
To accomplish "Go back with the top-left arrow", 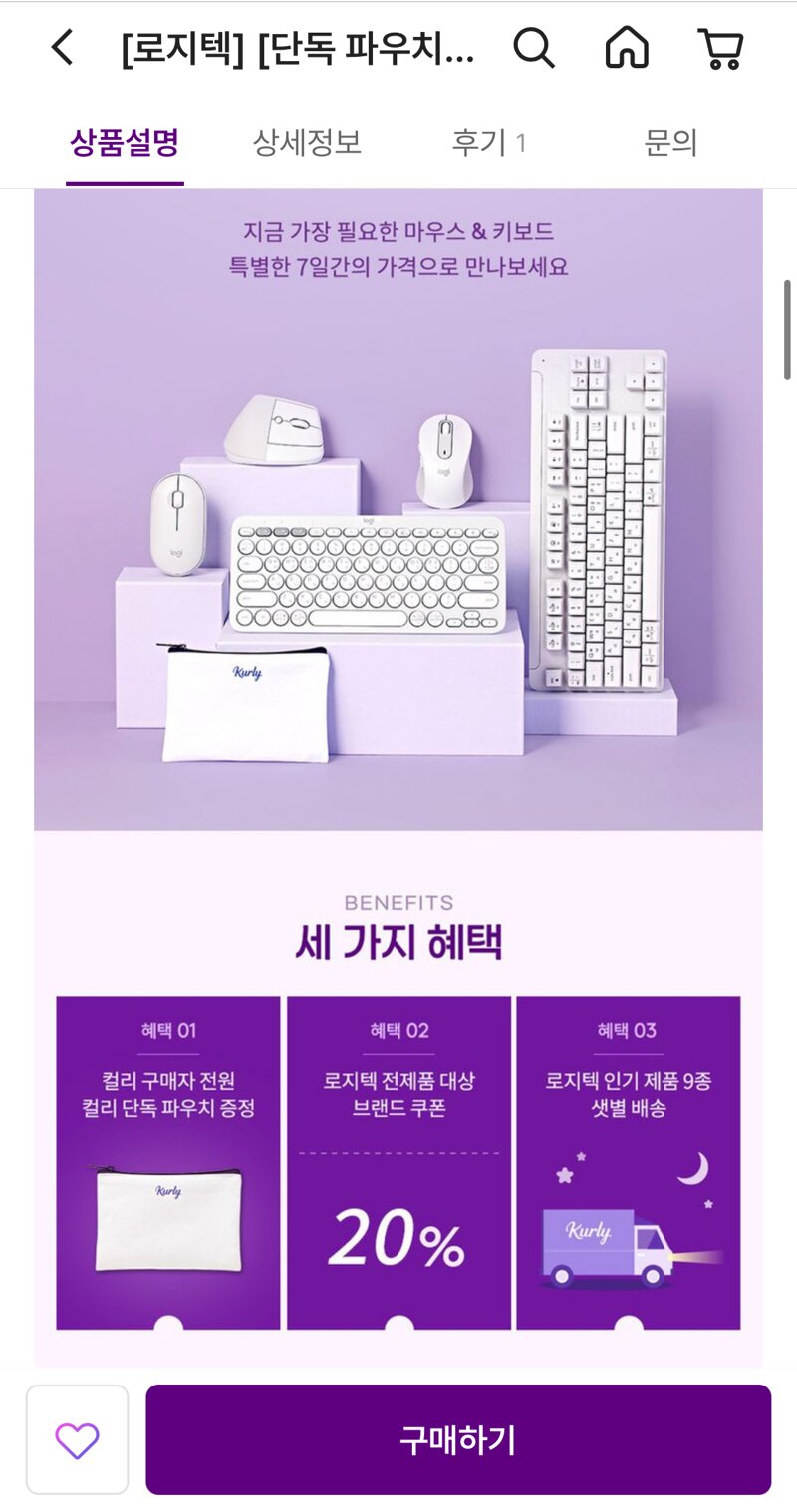I will click(x=62, y=47).
